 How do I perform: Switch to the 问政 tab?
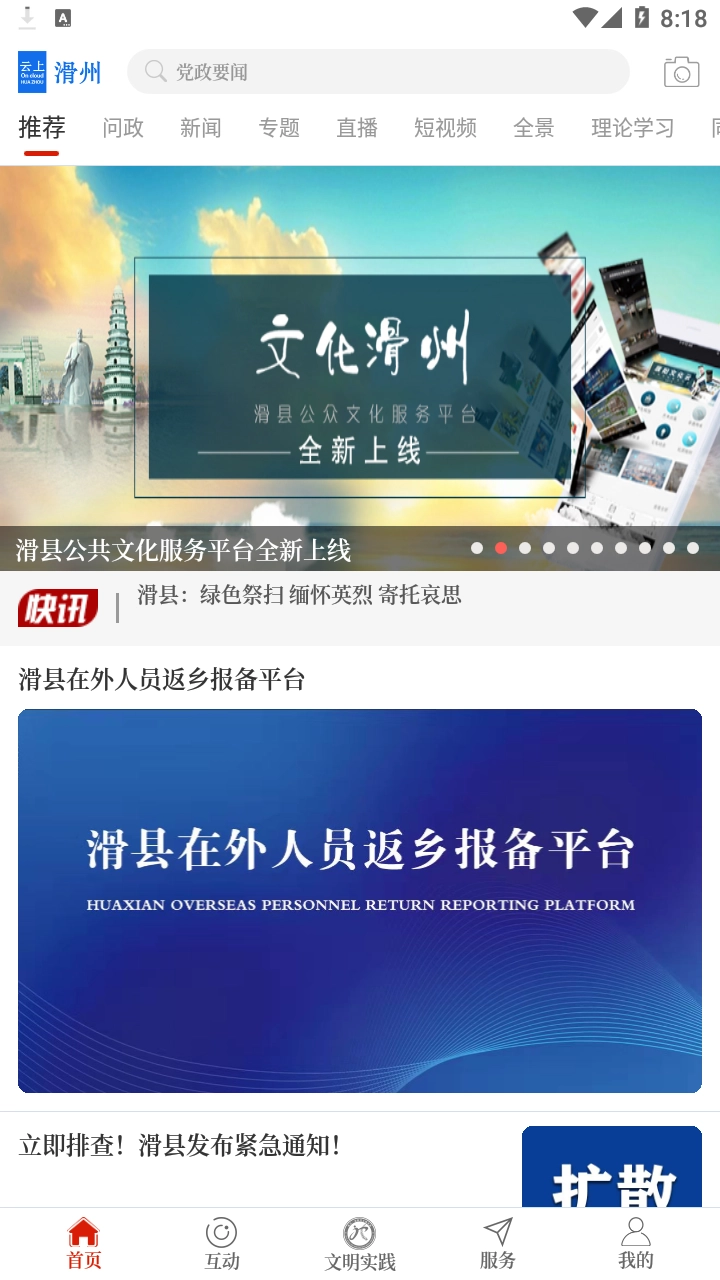pos(123,128)
